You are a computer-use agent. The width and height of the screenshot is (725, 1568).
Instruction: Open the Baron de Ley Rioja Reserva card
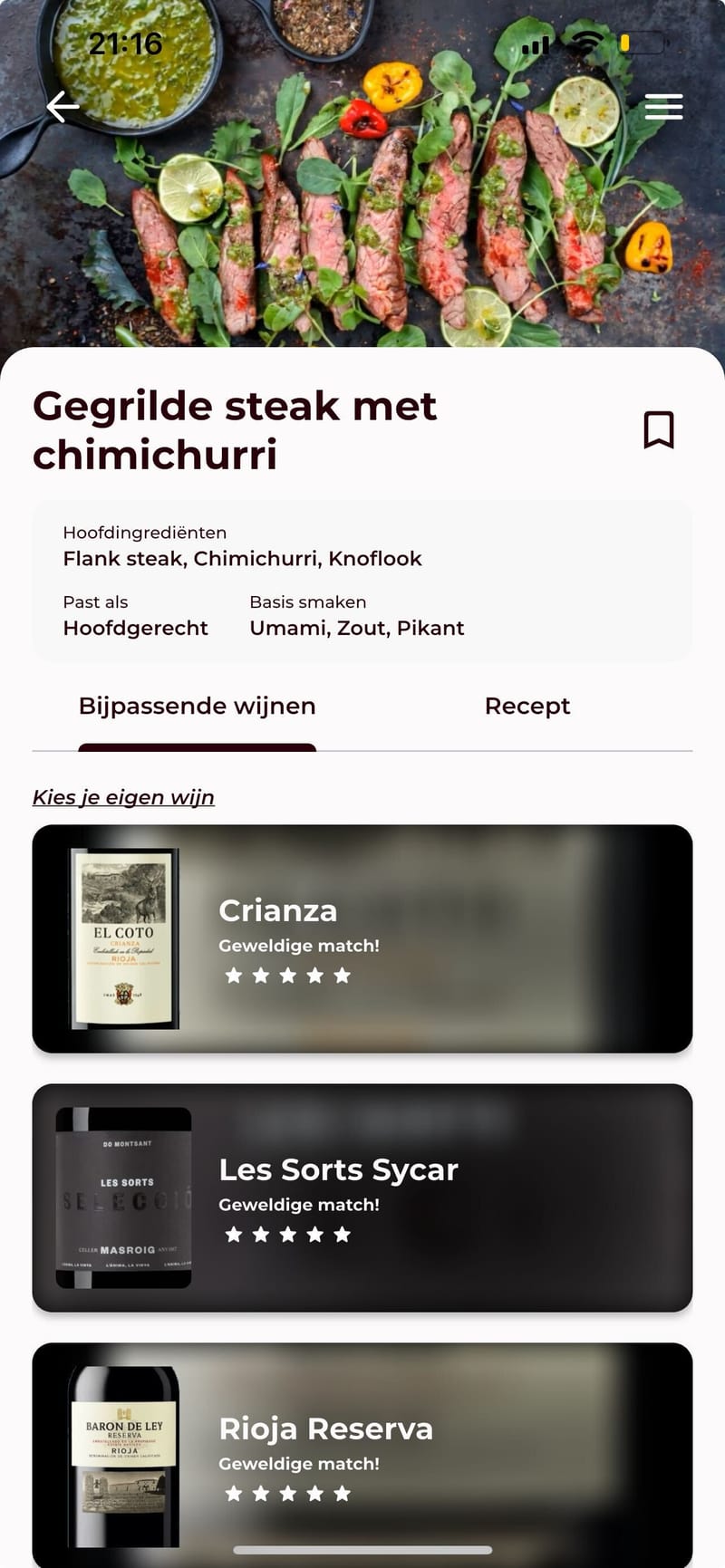click(362, 1449)
